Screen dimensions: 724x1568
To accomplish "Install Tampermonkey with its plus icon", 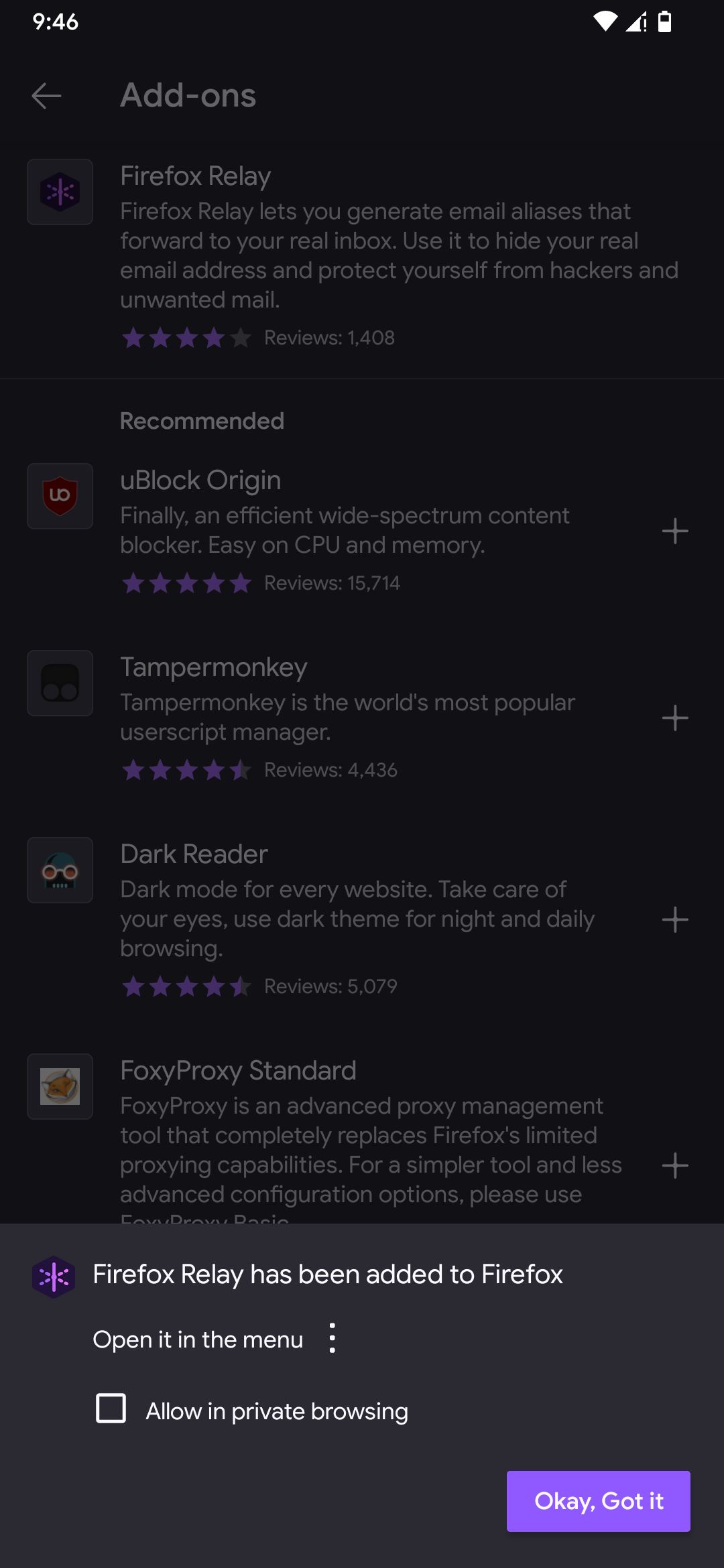I will pyautogui.click(x=674, y=718).
